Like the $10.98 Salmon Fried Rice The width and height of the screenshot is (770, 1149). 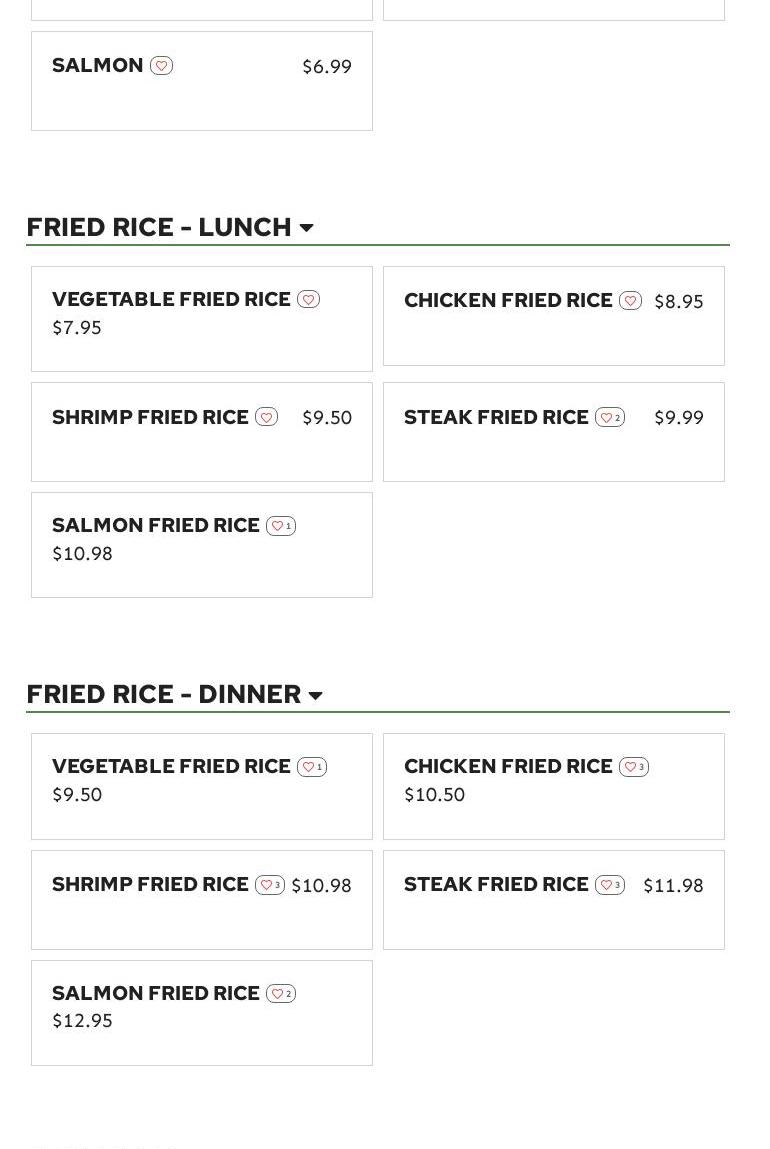[x=281, y=526]
